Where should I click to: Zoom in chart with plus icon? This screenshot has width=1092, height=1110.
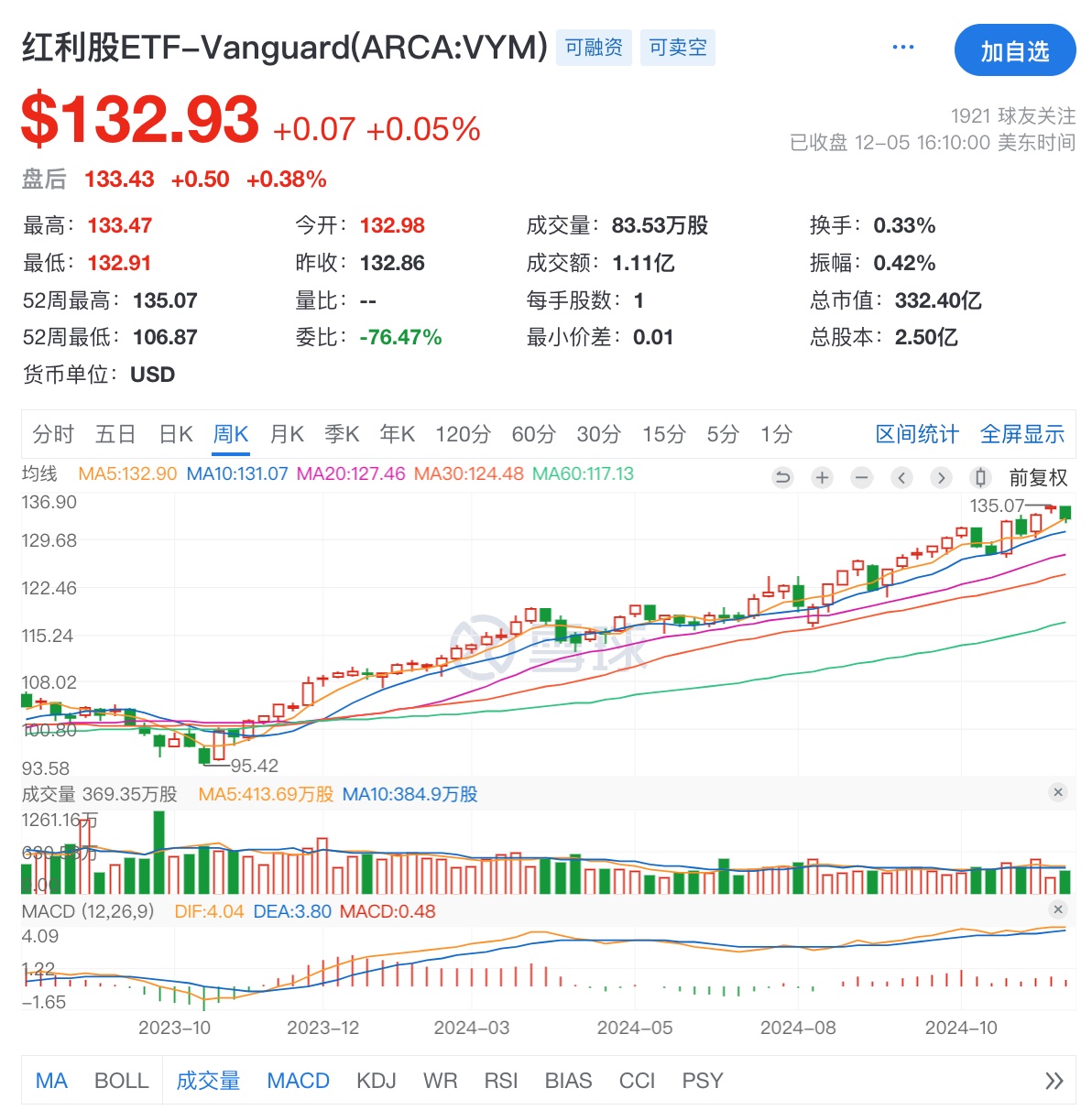click(822, 477)
